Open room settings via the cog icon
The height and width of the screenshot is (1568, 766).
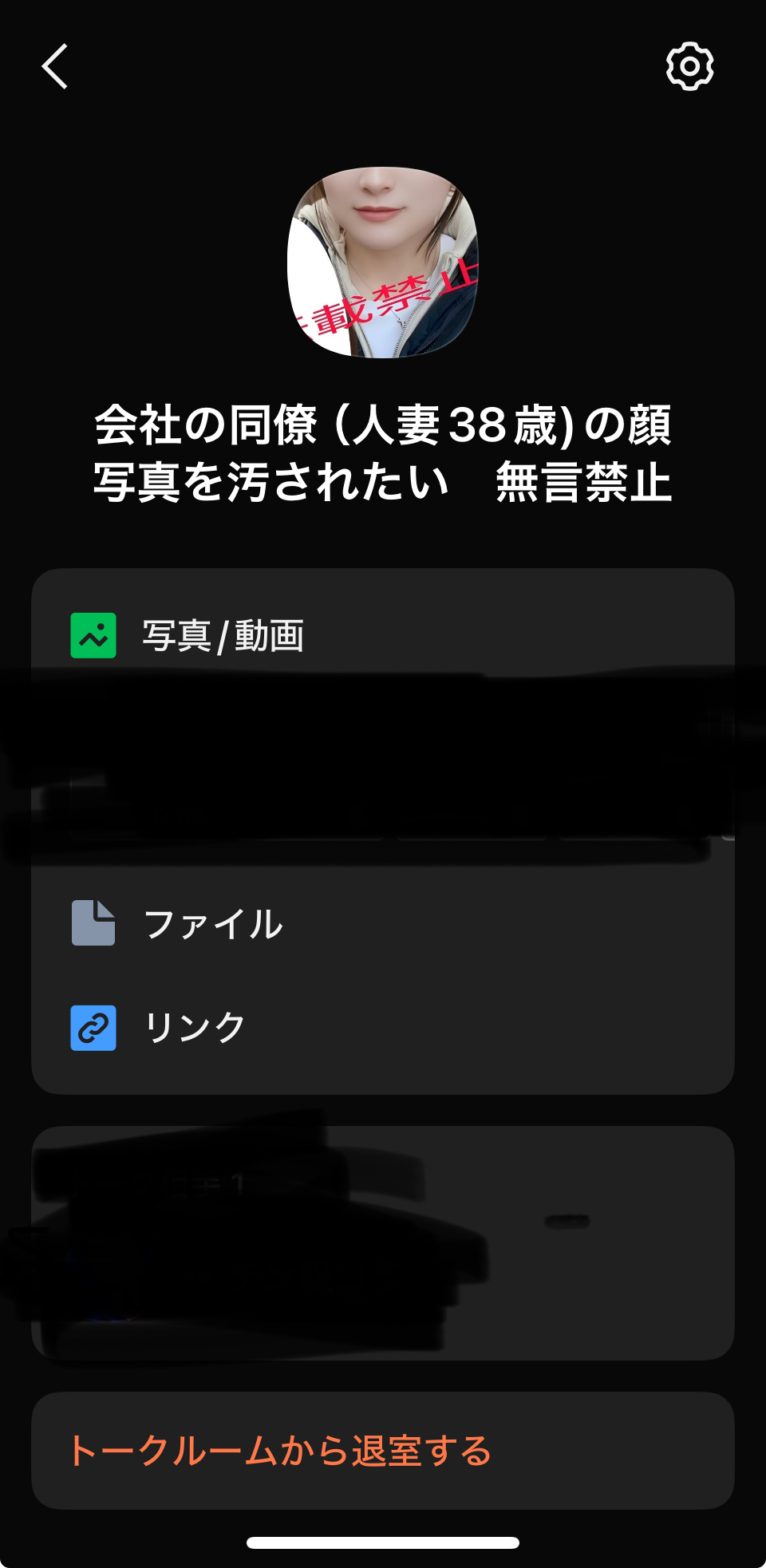688,66
